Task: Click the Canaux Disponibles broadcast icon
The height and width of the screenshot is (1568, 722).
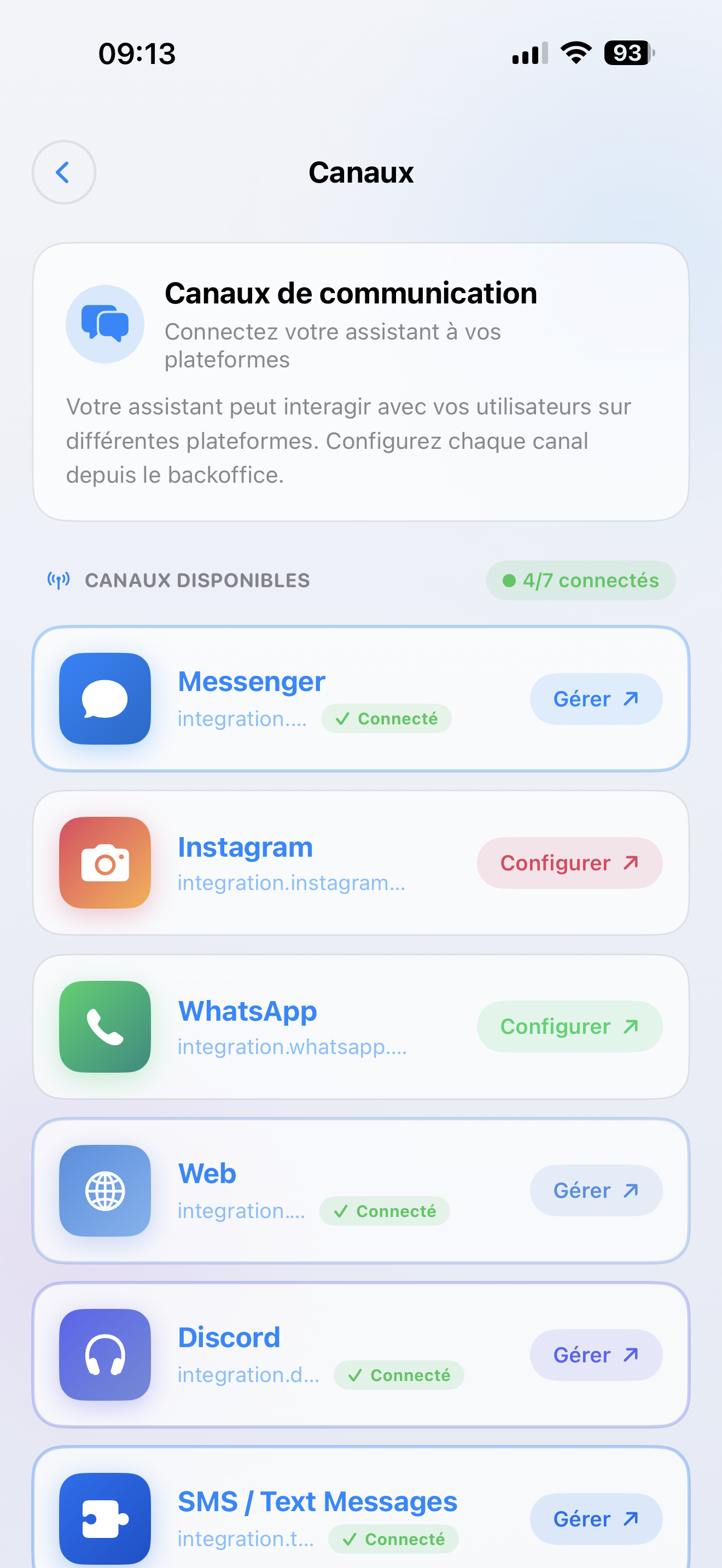Action: tap(58, 580)
